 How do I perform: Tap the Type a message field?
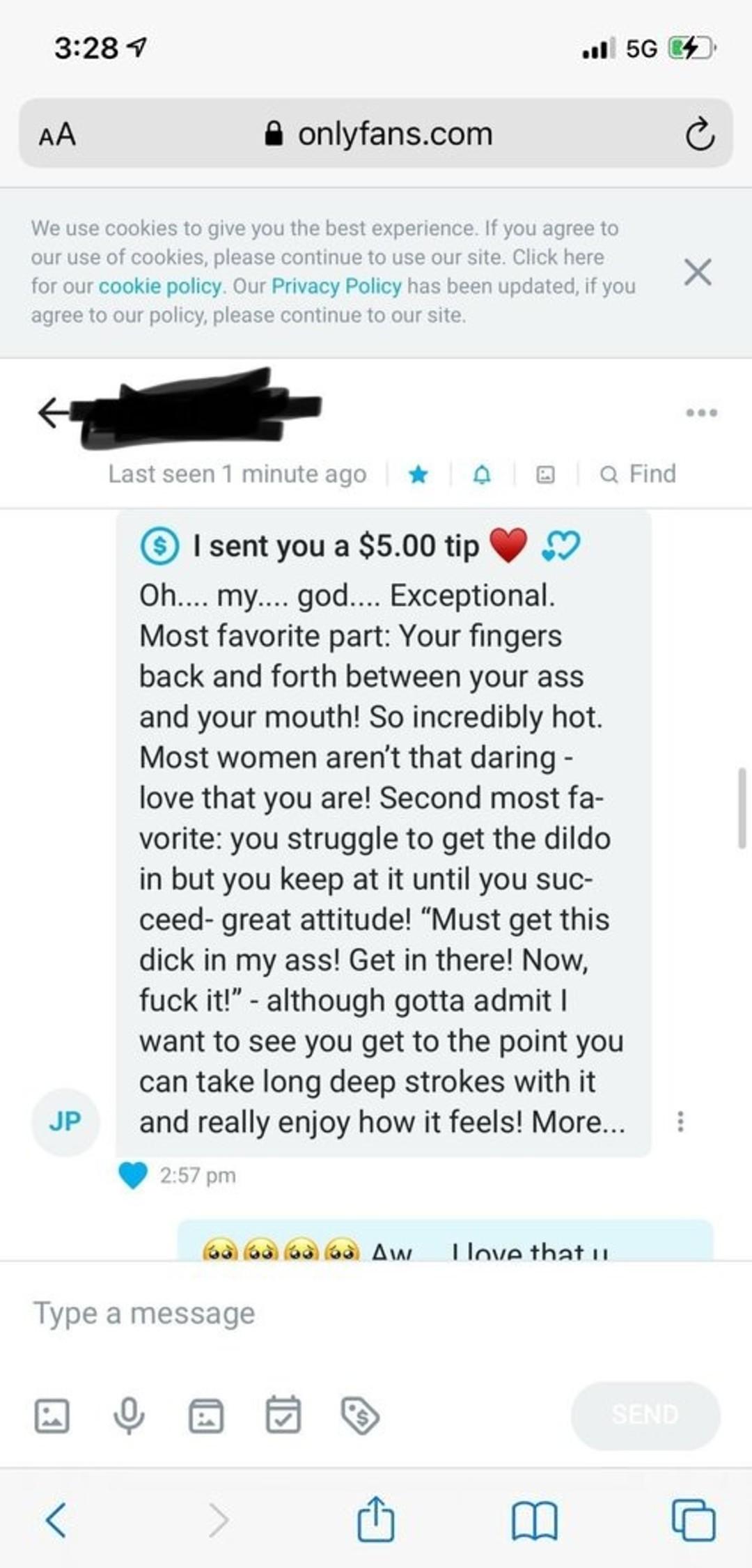click(x=279, y=1313)
